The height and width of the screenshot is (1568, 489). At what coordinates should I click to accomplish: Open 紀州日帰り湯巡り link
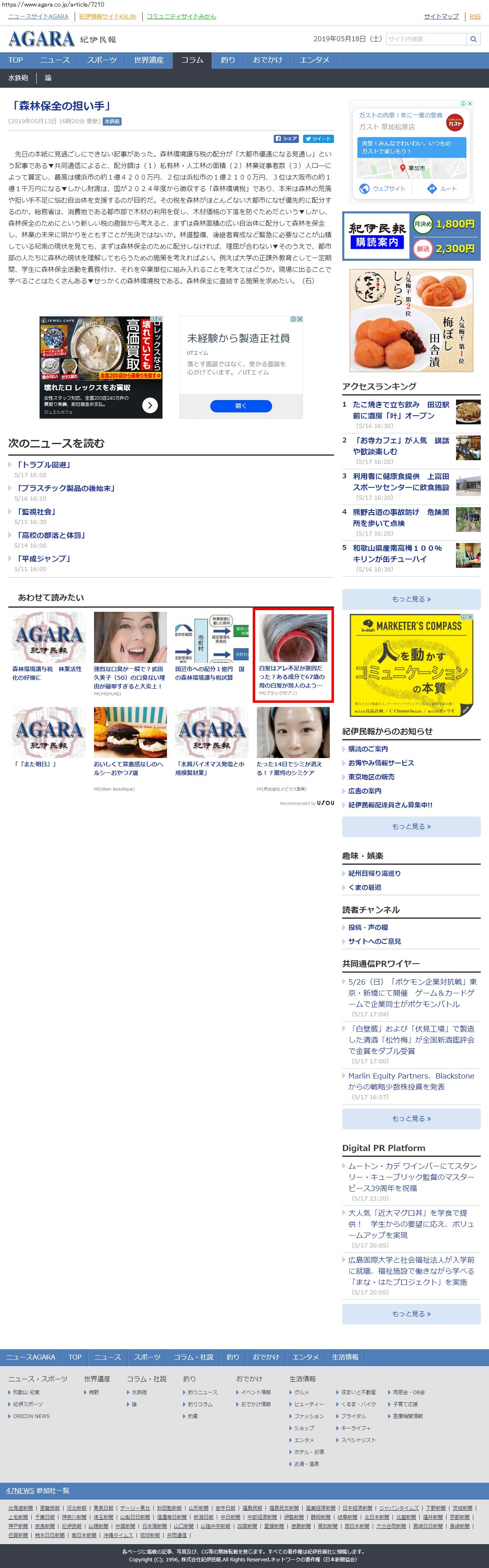[x=374, y=873]
